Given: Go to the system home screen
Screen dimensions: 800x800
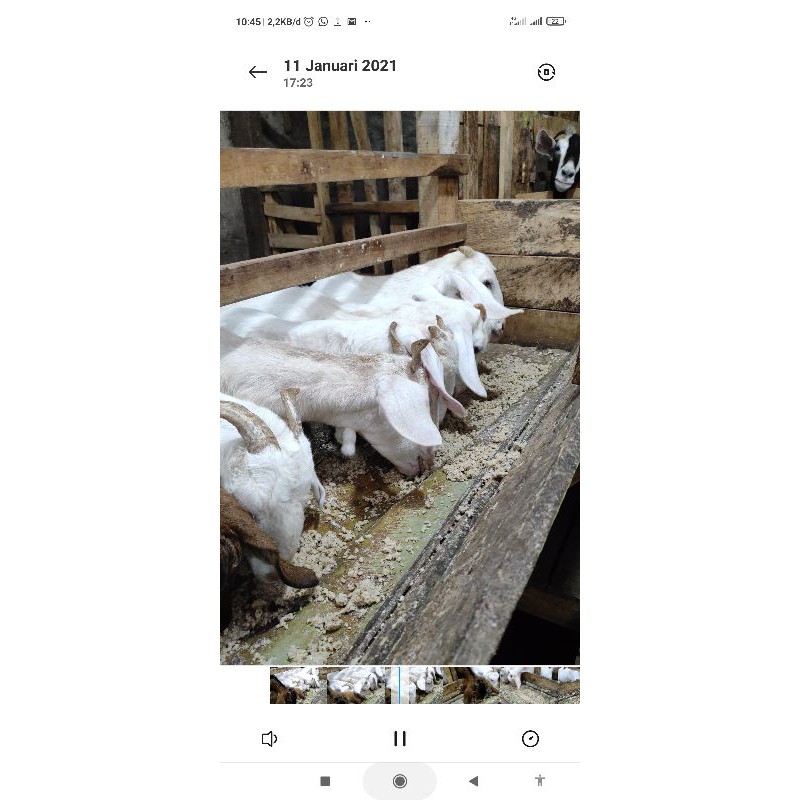Looking at the screenshot, I should (x=400, y=781).
